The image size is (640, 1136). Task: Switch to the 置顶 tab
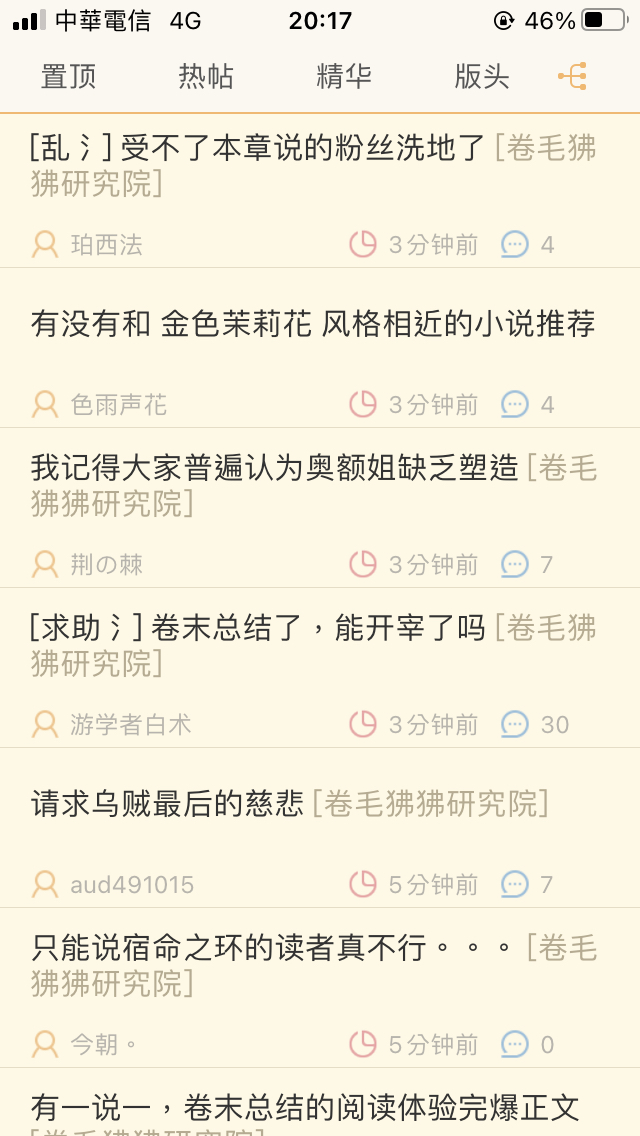(x=68, y=76)
